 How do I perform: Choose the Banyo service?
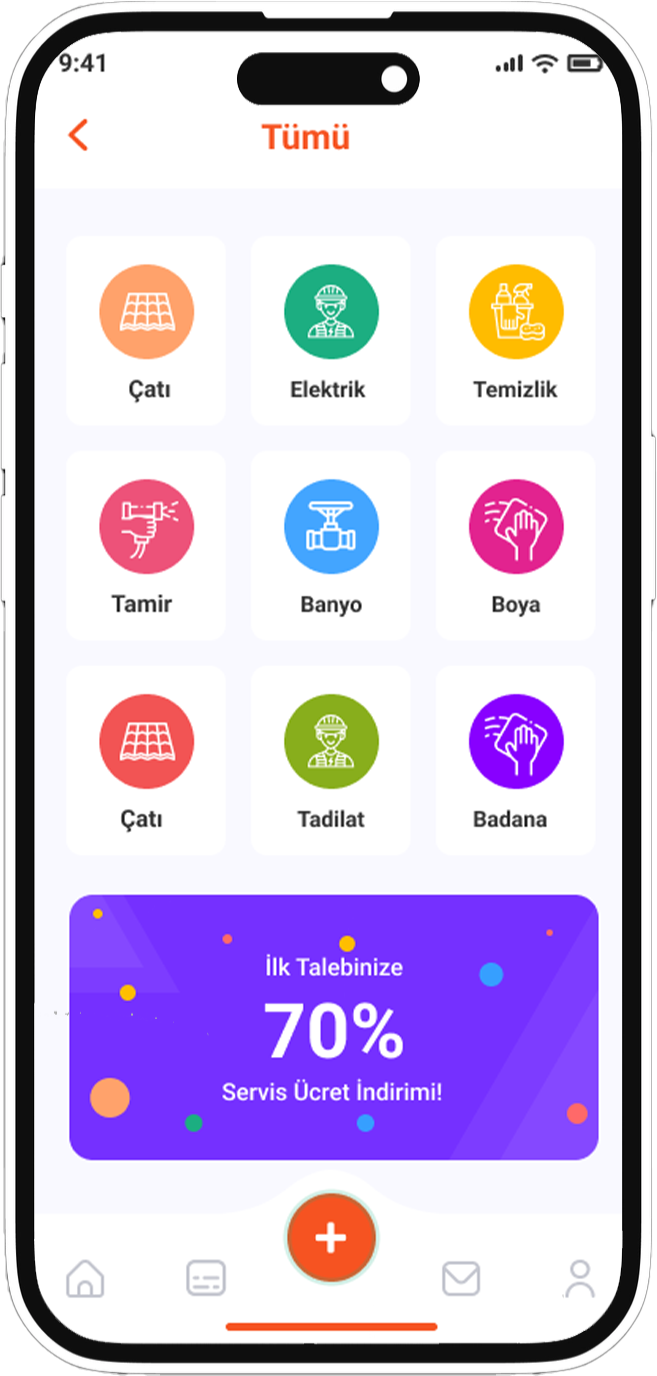pyautogui.click(x=330, y=545)
